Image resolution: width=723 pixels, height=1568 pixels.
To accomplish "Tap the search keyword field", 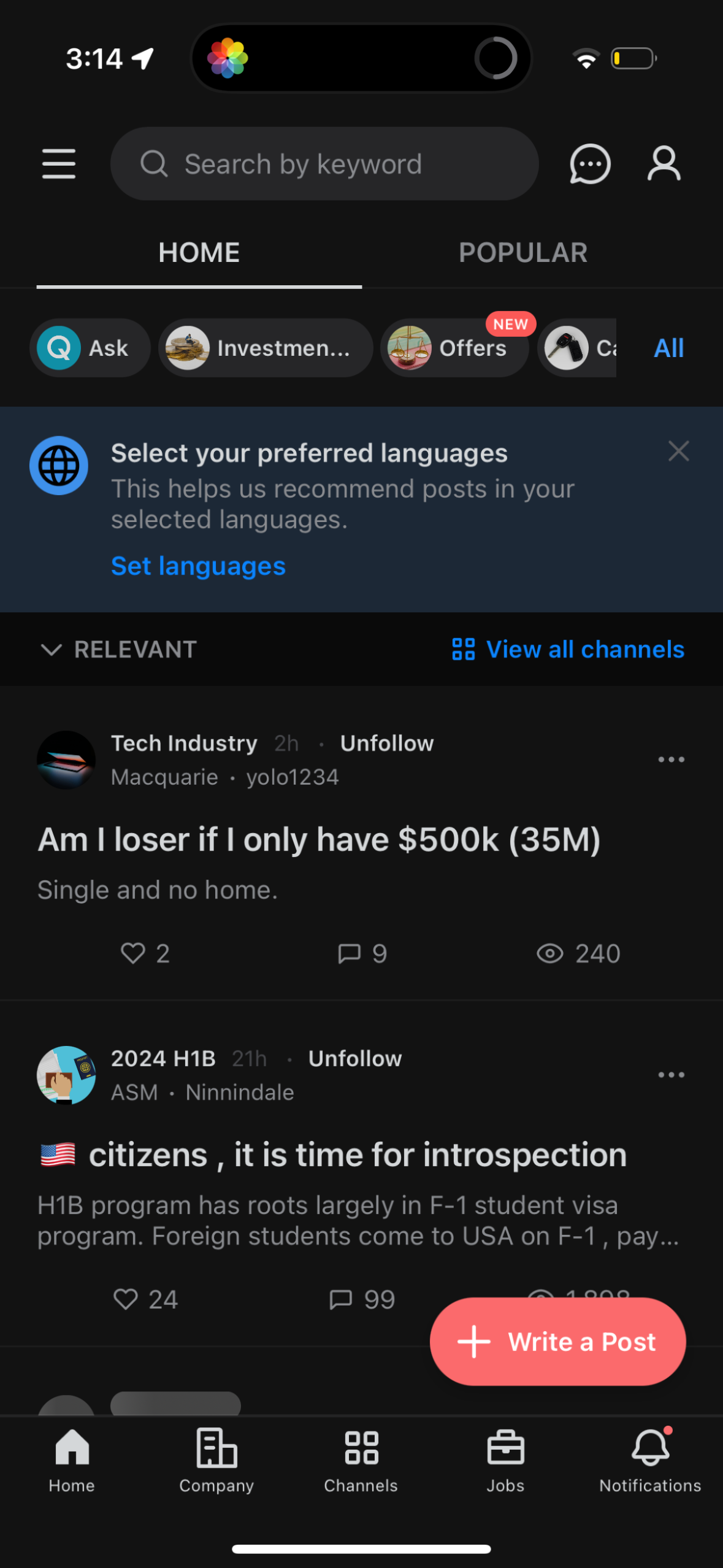I will 324,163.
